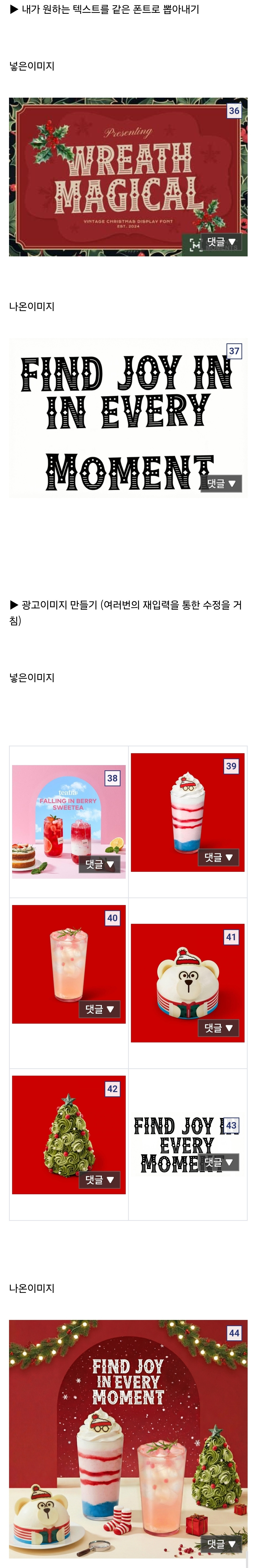This screenshot has width=255, height=1568.
Task: Open the bear cake photo
Action: pos(183,980)
